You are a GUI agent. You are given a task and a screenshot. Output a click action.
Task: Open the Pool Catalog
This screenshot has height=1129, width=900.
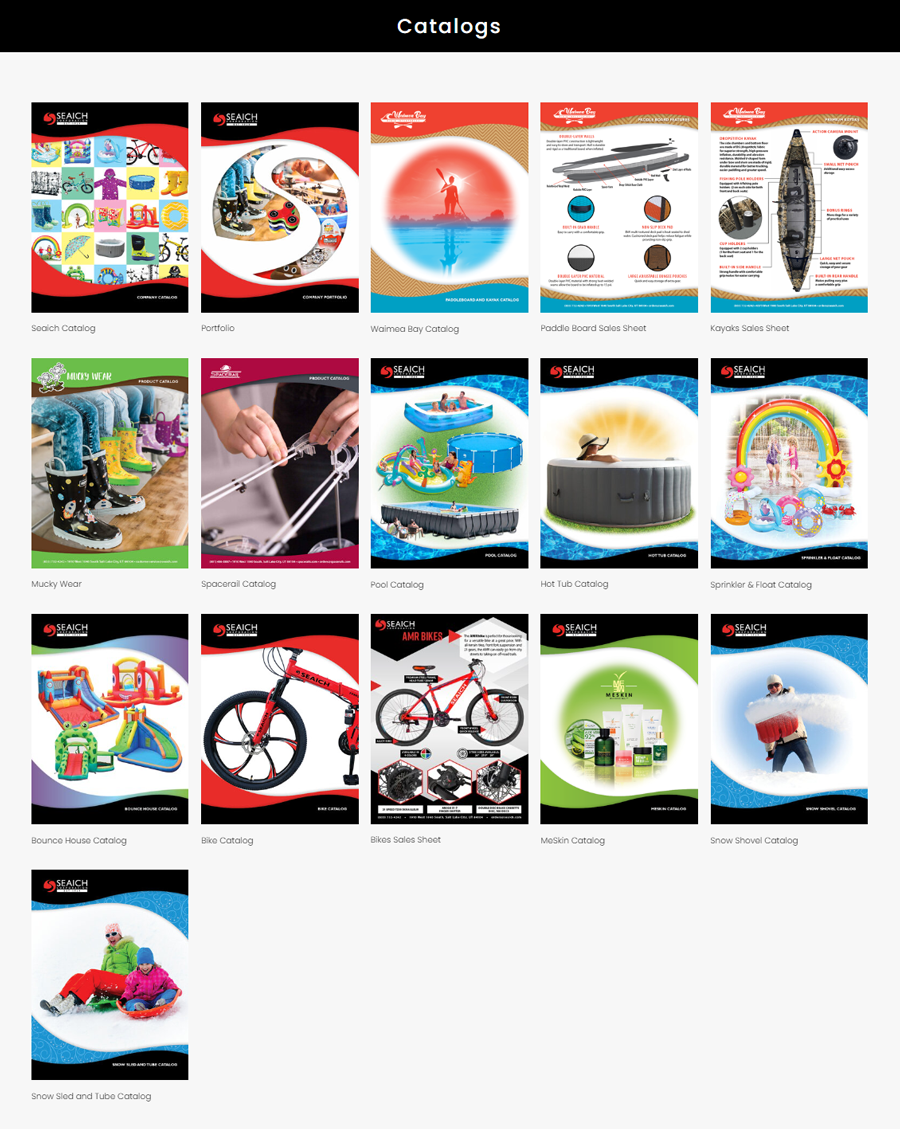(449, 463)
